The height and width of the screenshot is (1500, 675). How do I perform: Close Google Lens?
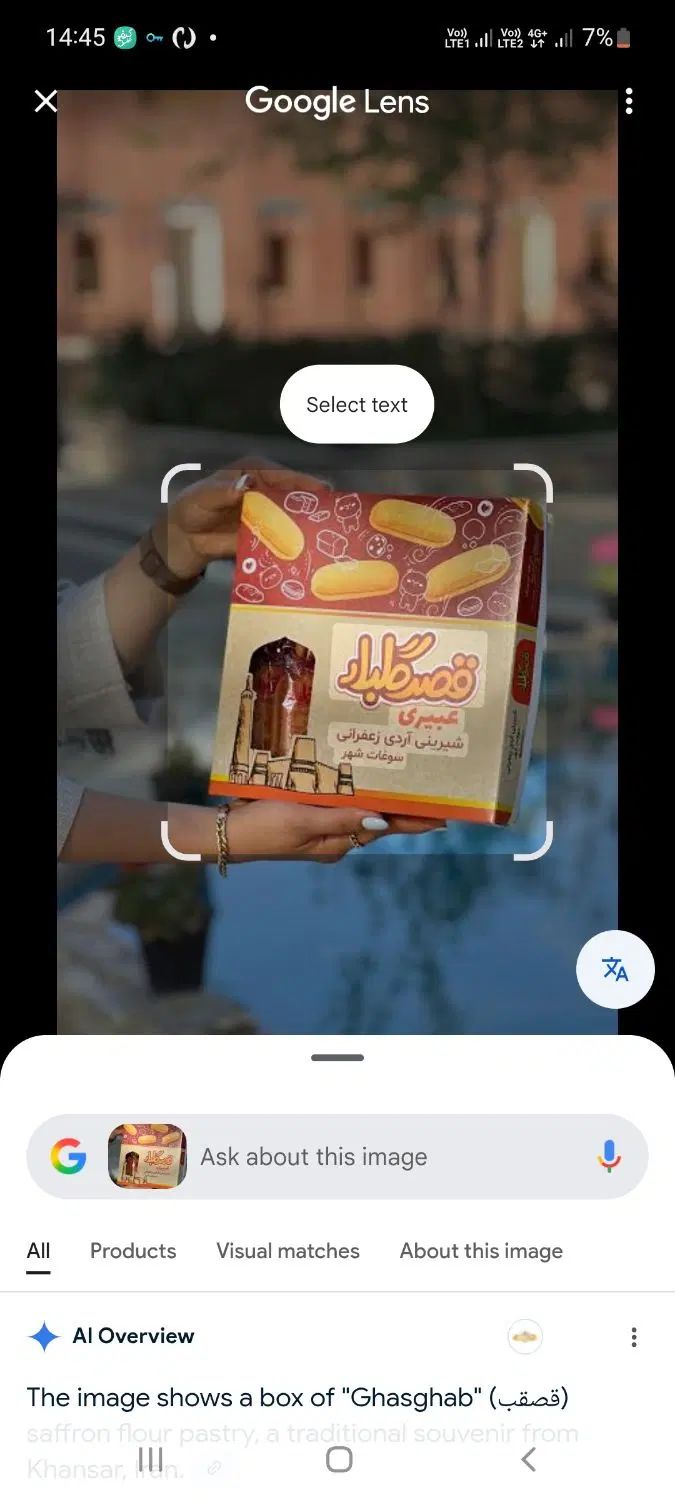click(46, 101)
